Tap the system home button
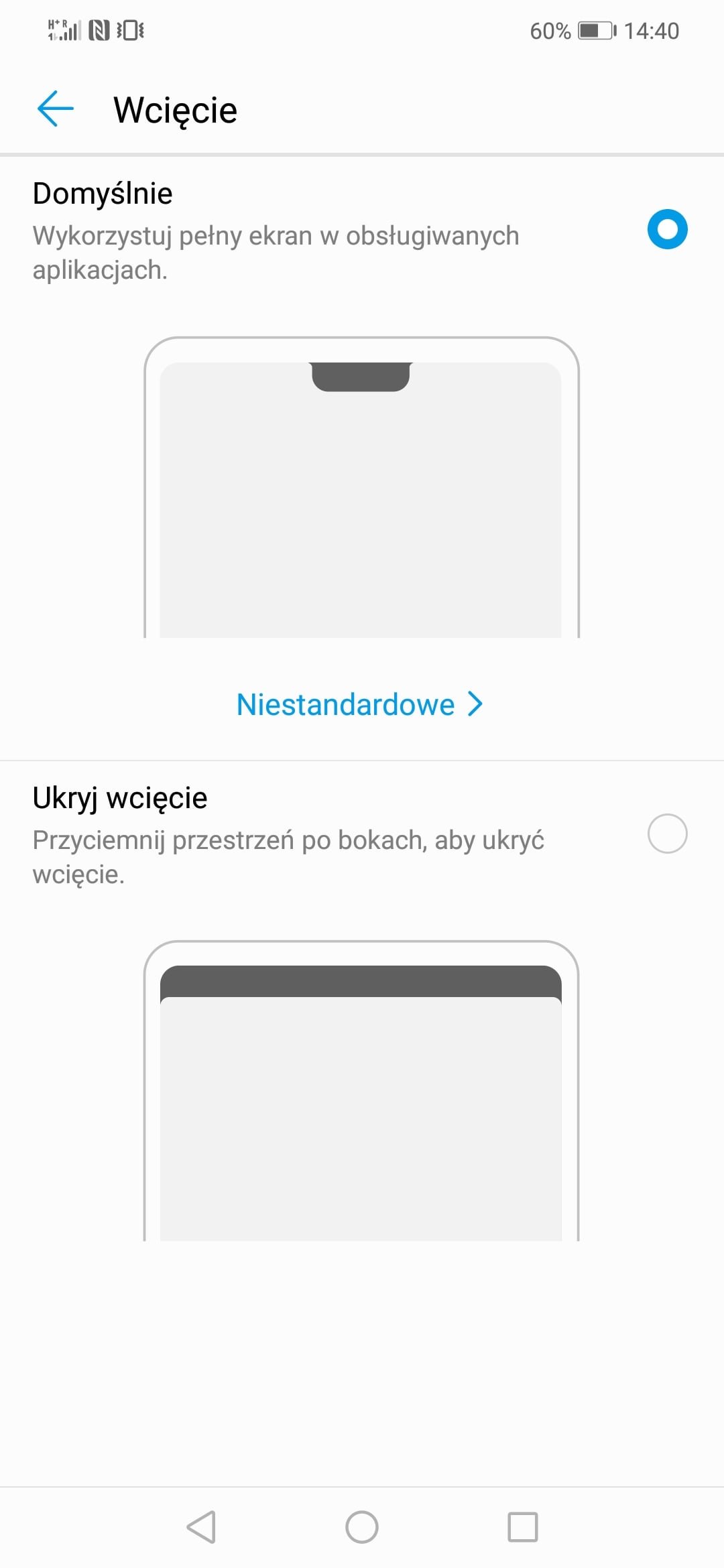This screenshot has width=724, height=1568. (x=362, y=1527)
